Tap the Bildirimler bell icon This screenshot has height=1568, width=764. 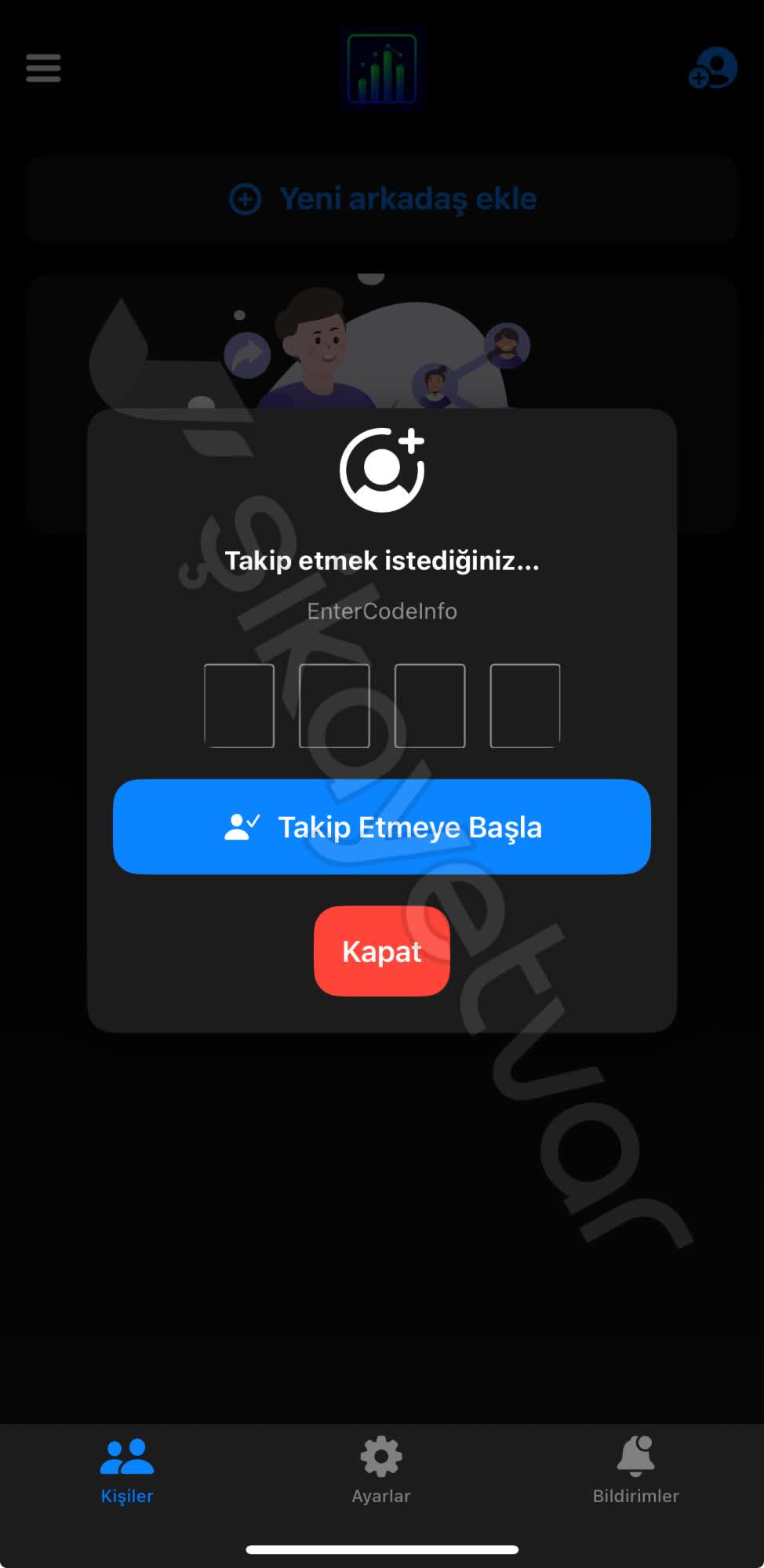point(635,1454)
